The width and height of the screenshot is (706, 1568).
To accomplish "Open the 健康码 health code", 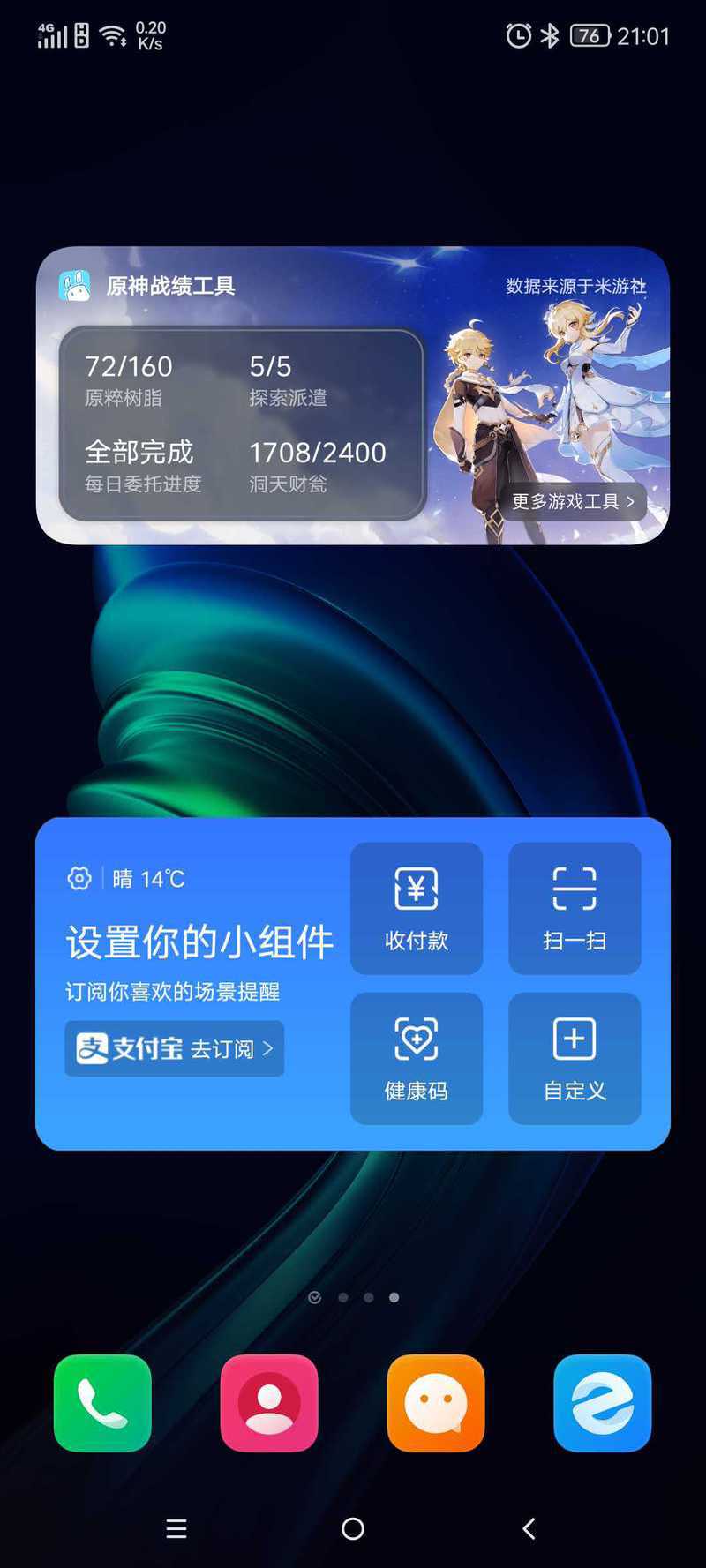I will [x=417, y=1058].
